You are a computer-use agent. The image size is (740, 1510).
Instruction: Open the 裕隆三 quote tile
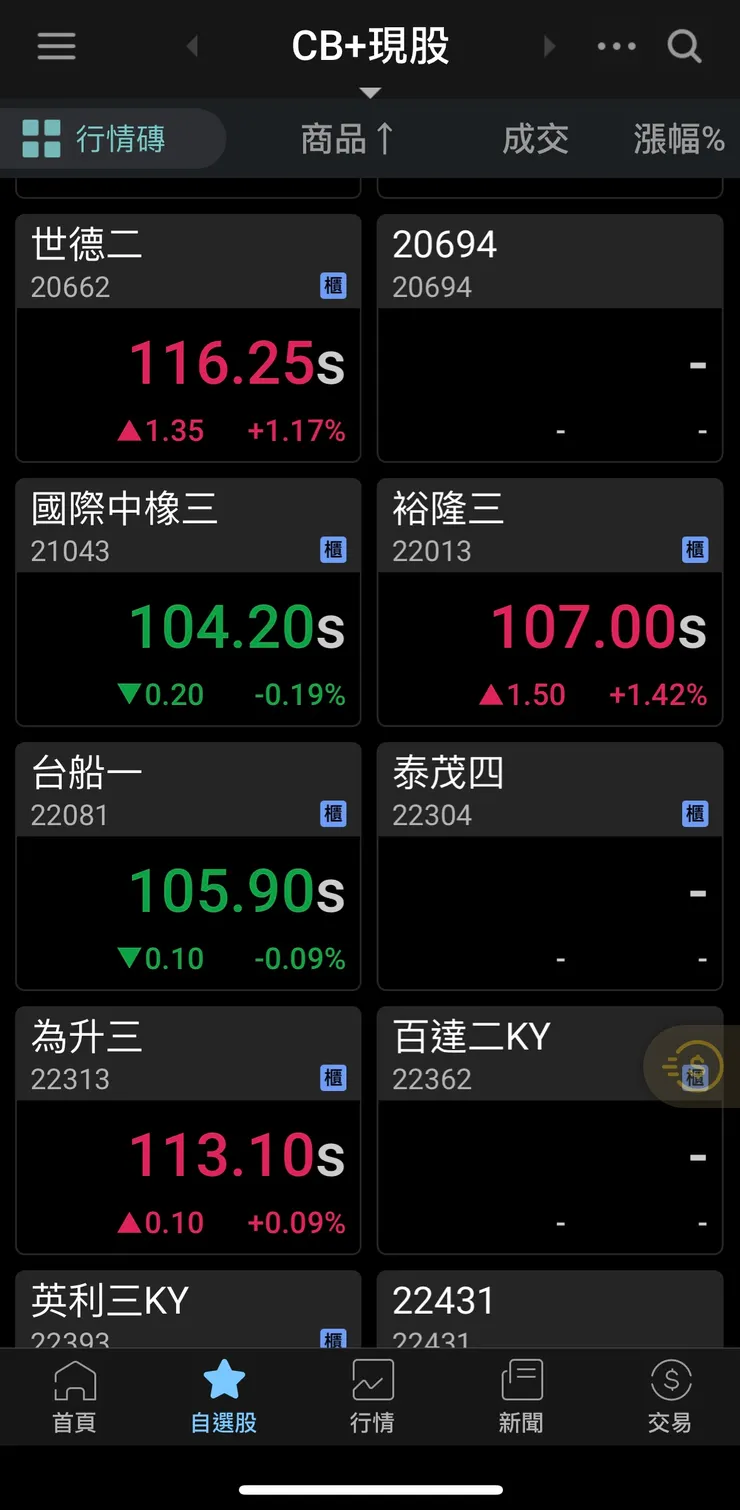[550, 602]
